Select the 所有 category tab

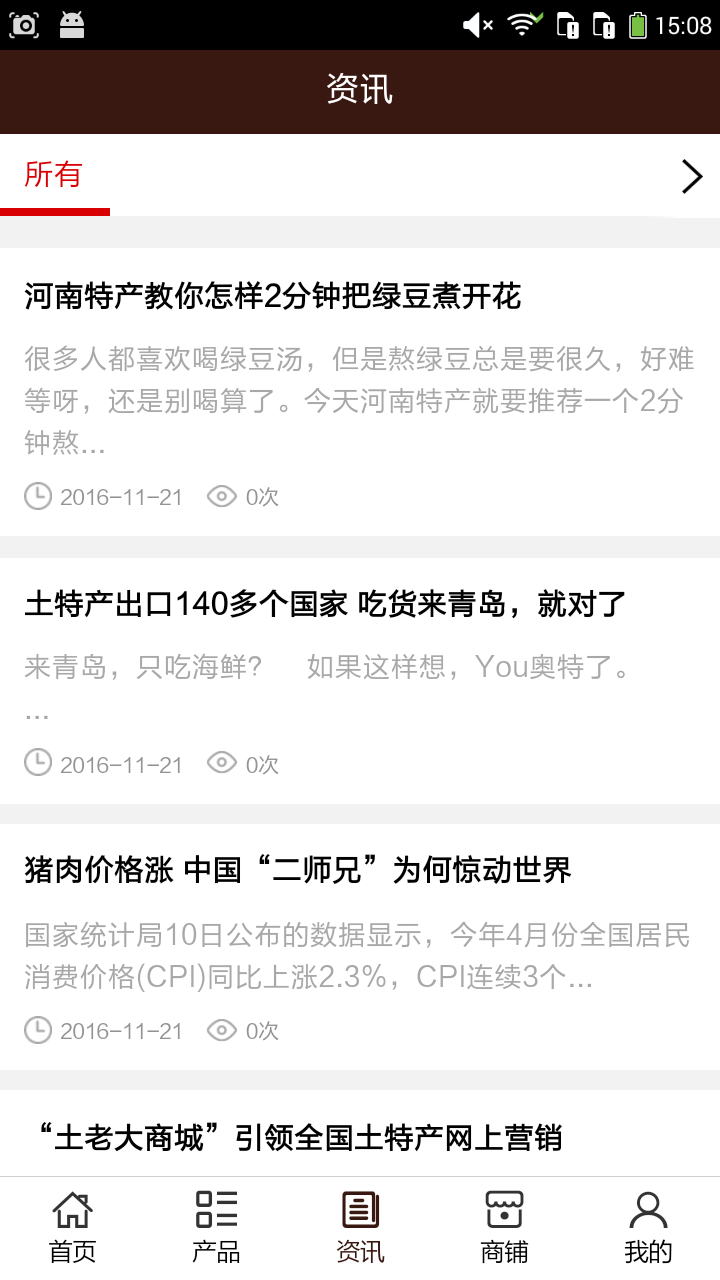pos(54,176)
